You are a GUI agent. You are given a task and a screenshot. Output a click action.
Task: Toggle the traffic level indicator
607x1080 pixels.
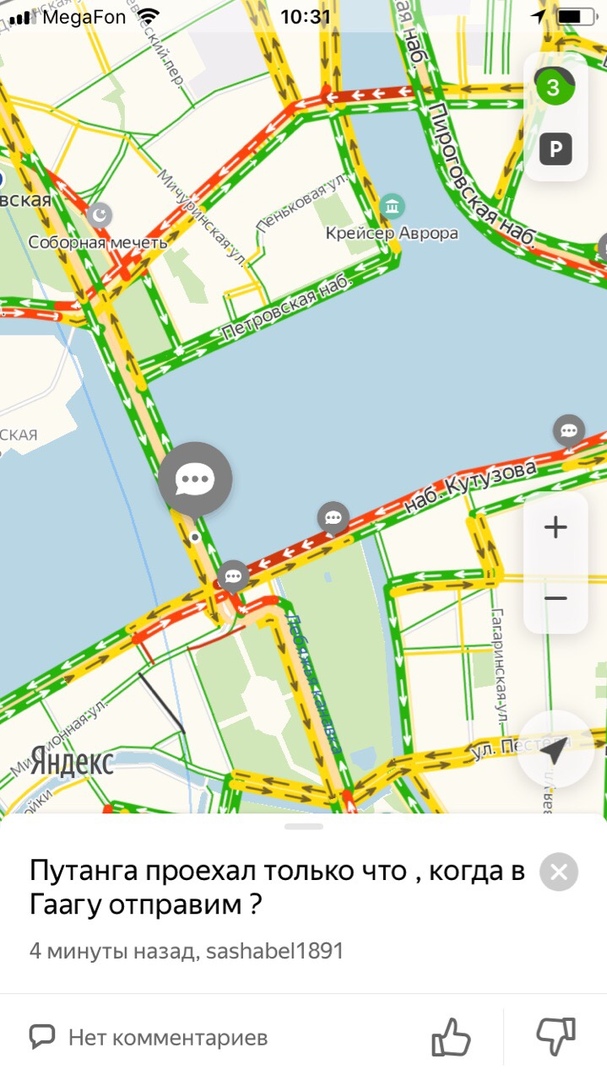[x=552, y=87]
